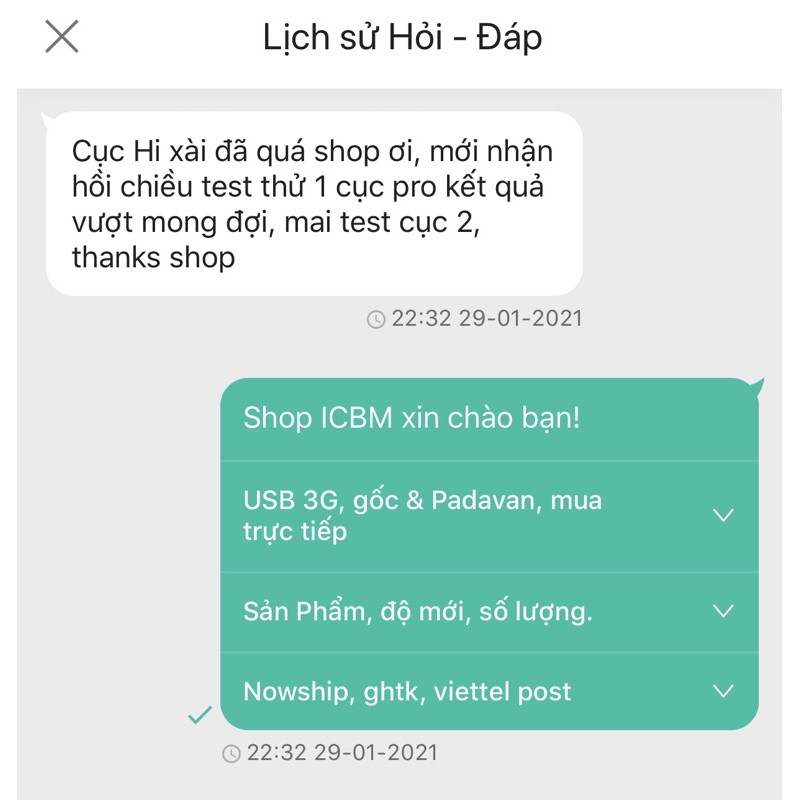
Task: Expand USB 3G, gốc & Padavan option
Action: tap(723, 515)
